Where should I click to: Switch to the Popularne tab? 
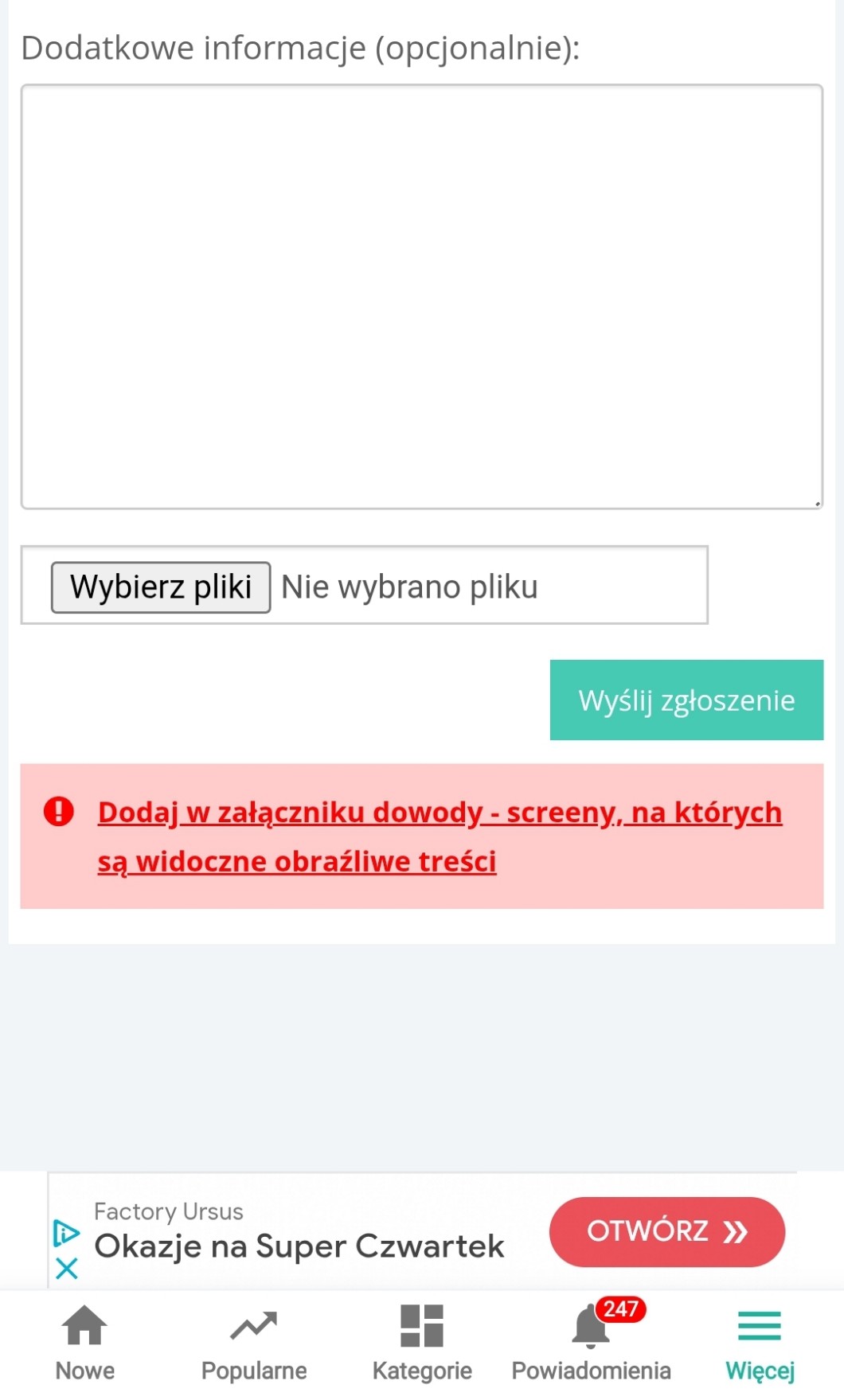click(254, 1343)
